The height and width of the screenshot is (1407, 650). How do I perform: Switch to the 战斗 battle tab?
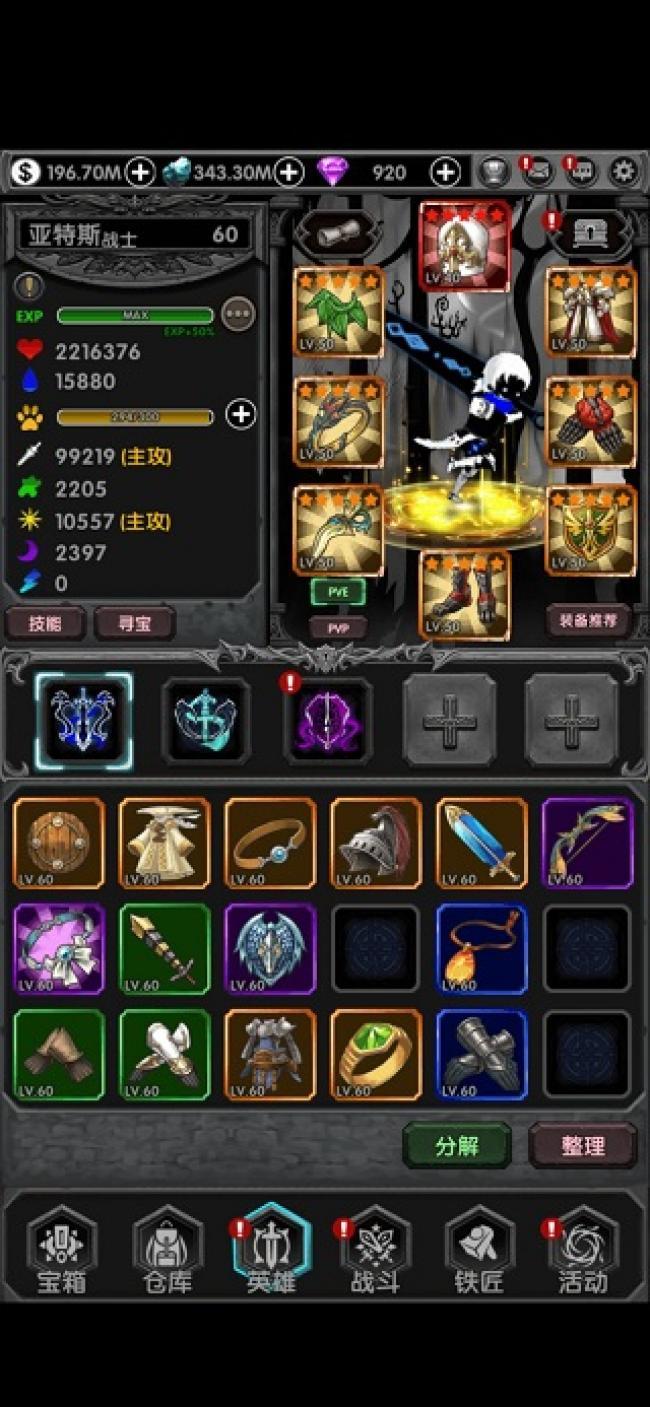[x=376, y=1252]
